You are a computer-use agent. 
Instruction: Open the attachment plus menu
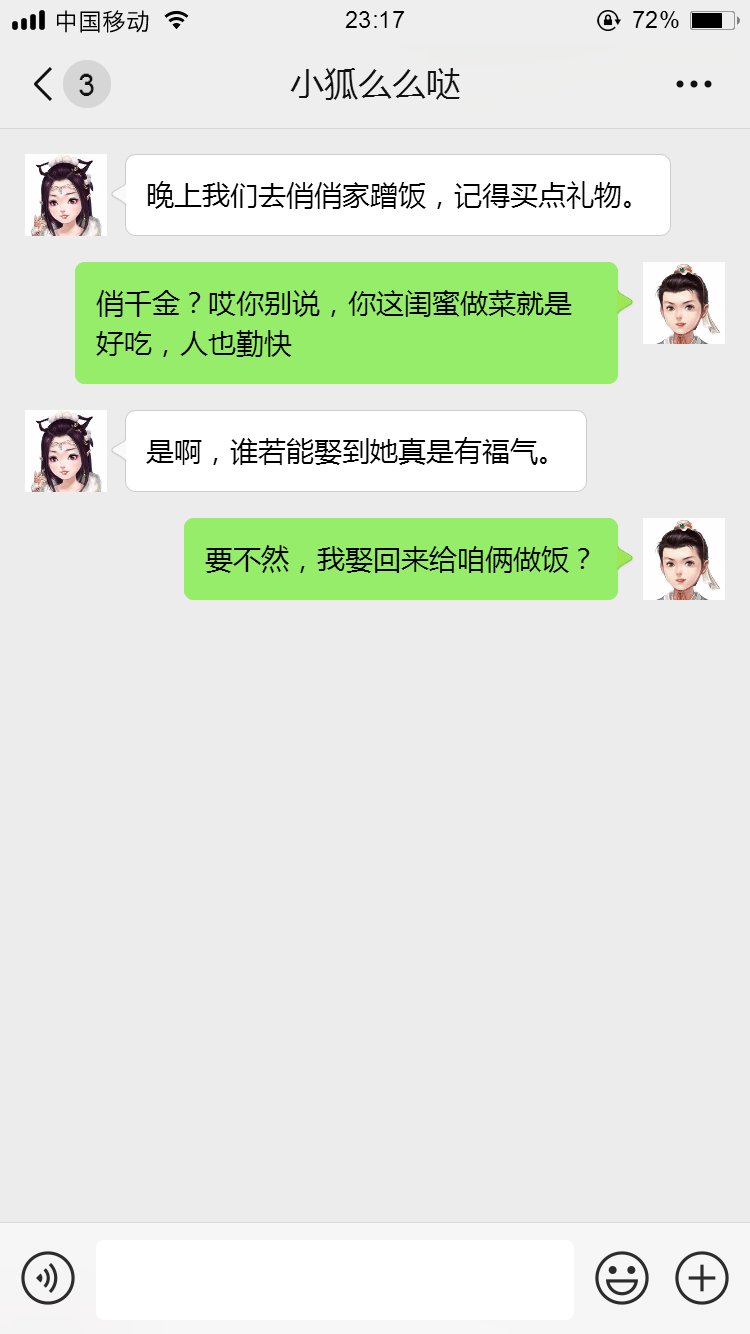tap(701, 1278)
